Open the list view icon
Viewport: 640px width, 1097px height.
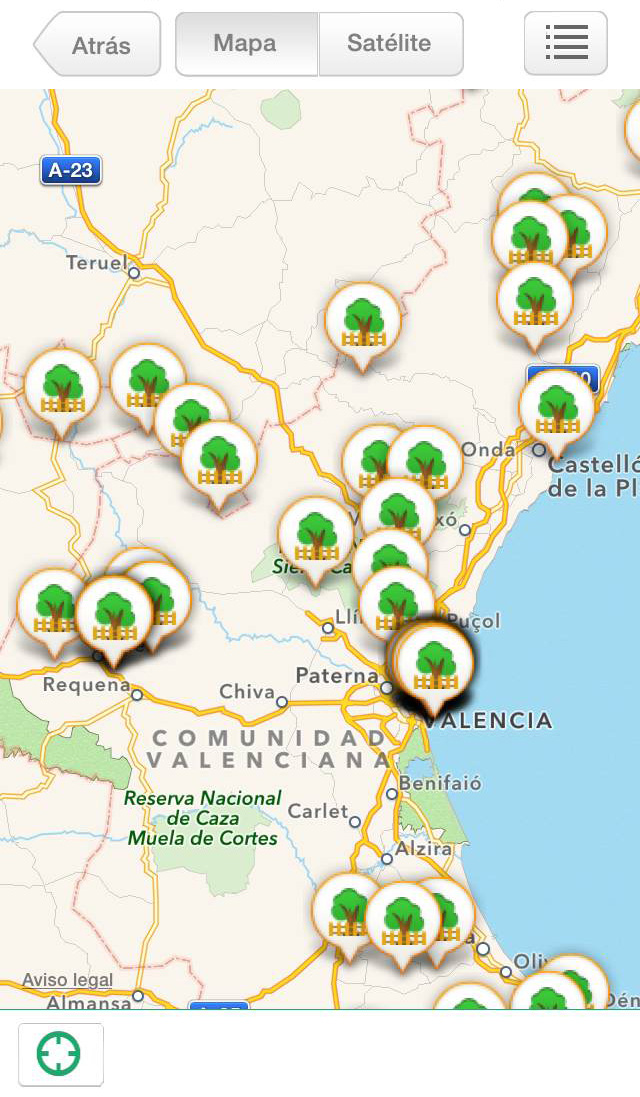pyautogui.click(x=565, y=43)
